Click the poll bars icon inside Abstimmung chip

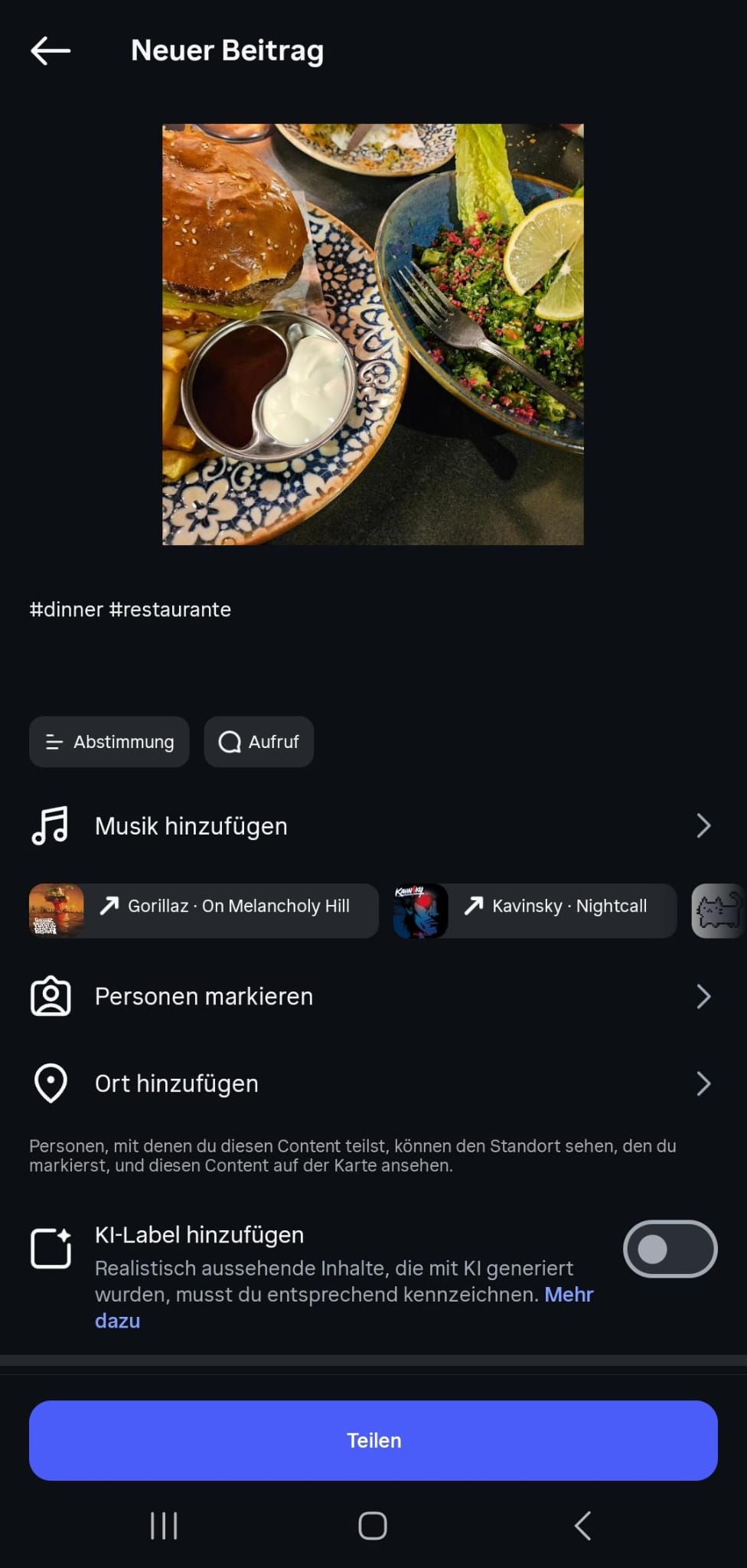[x=53, y=741]
